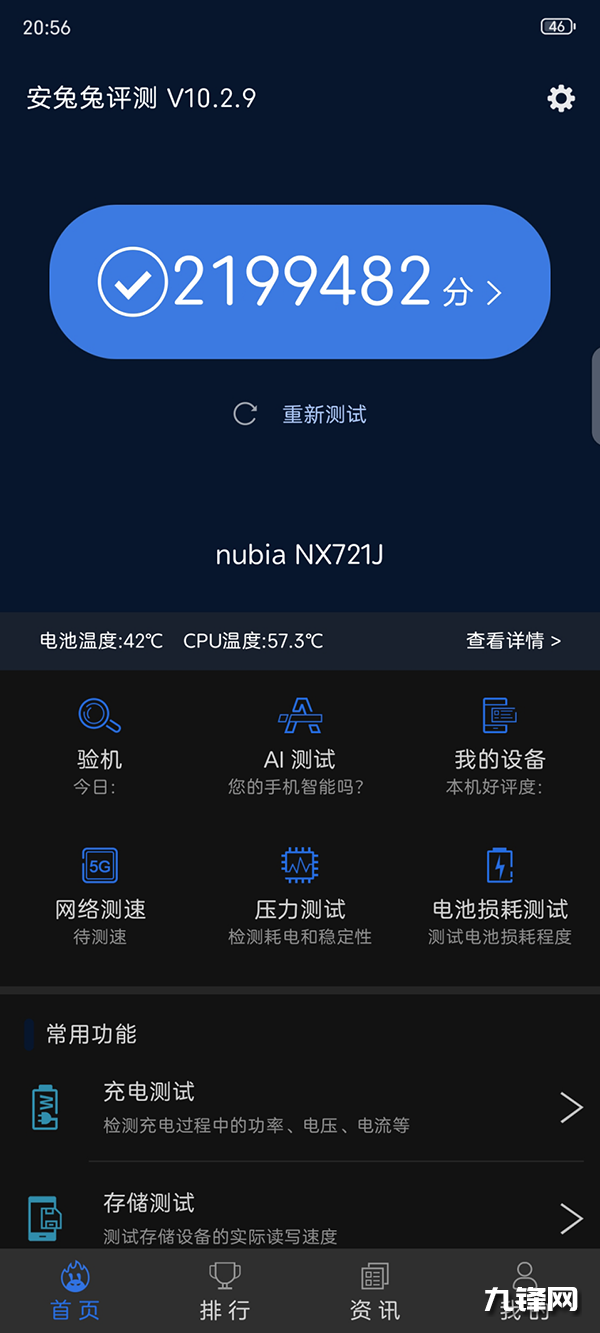
Task: Open 电池损耗测试 battery wear test
Action: (x=499, y=893)
